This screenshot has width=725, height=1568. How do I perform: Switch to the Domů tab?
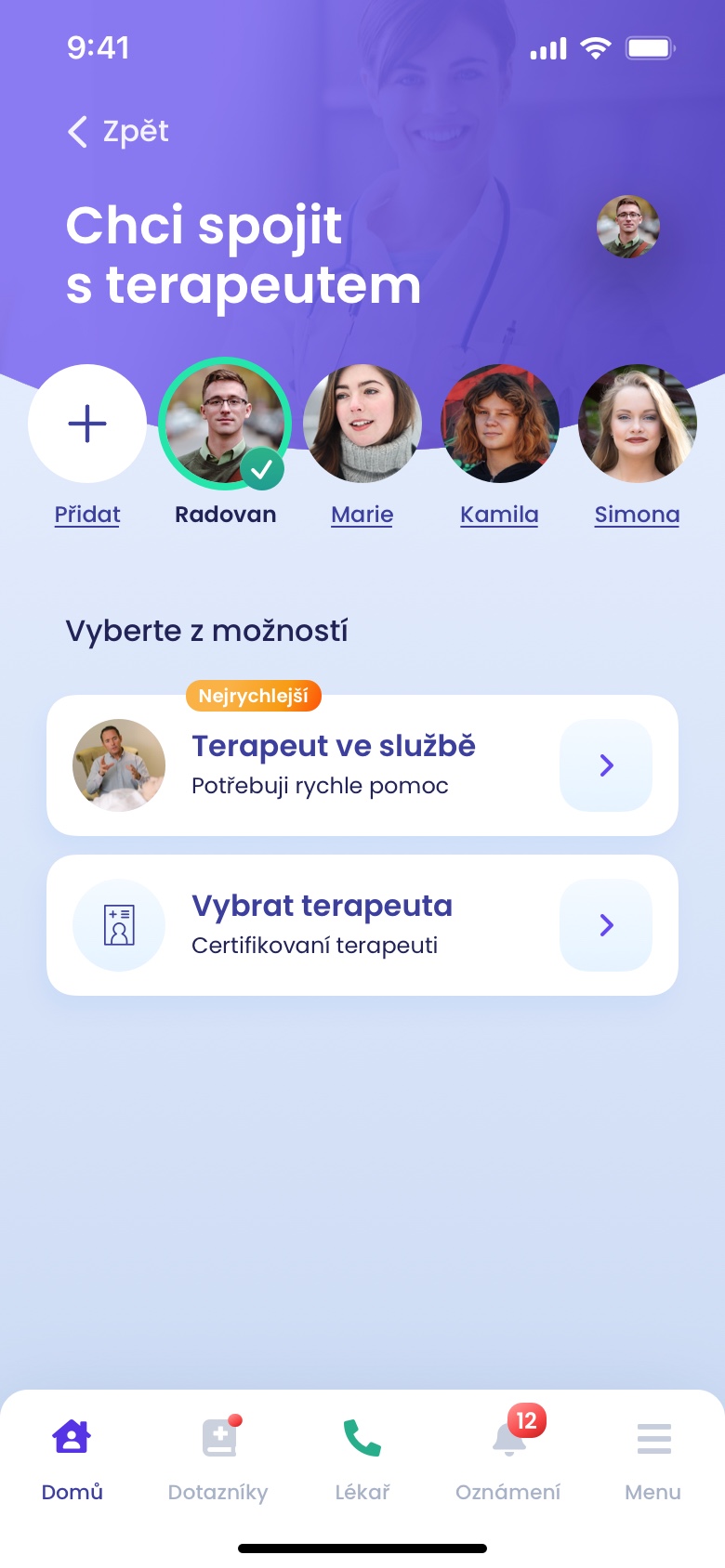pos(72,1458)
